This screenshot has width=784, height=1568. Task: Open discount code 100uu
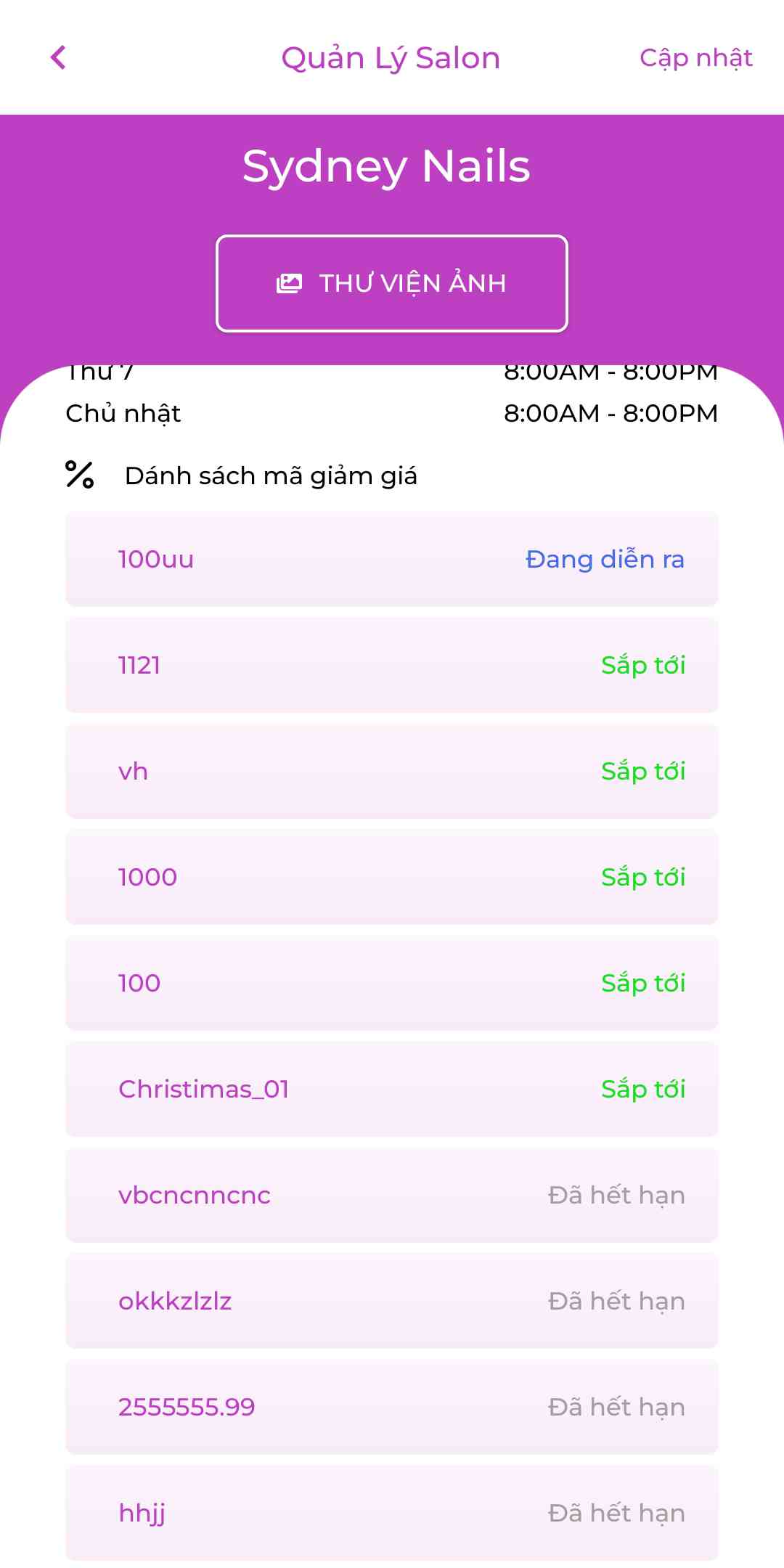click(392, 559)
